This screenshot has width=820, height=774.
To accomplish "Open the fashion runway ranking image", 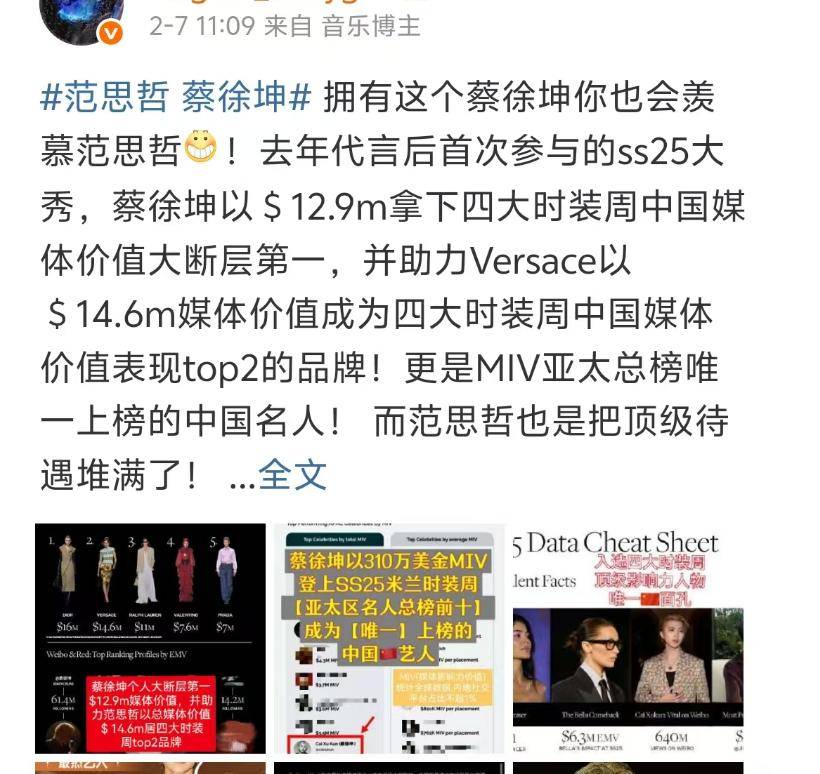I will (150, 638).
